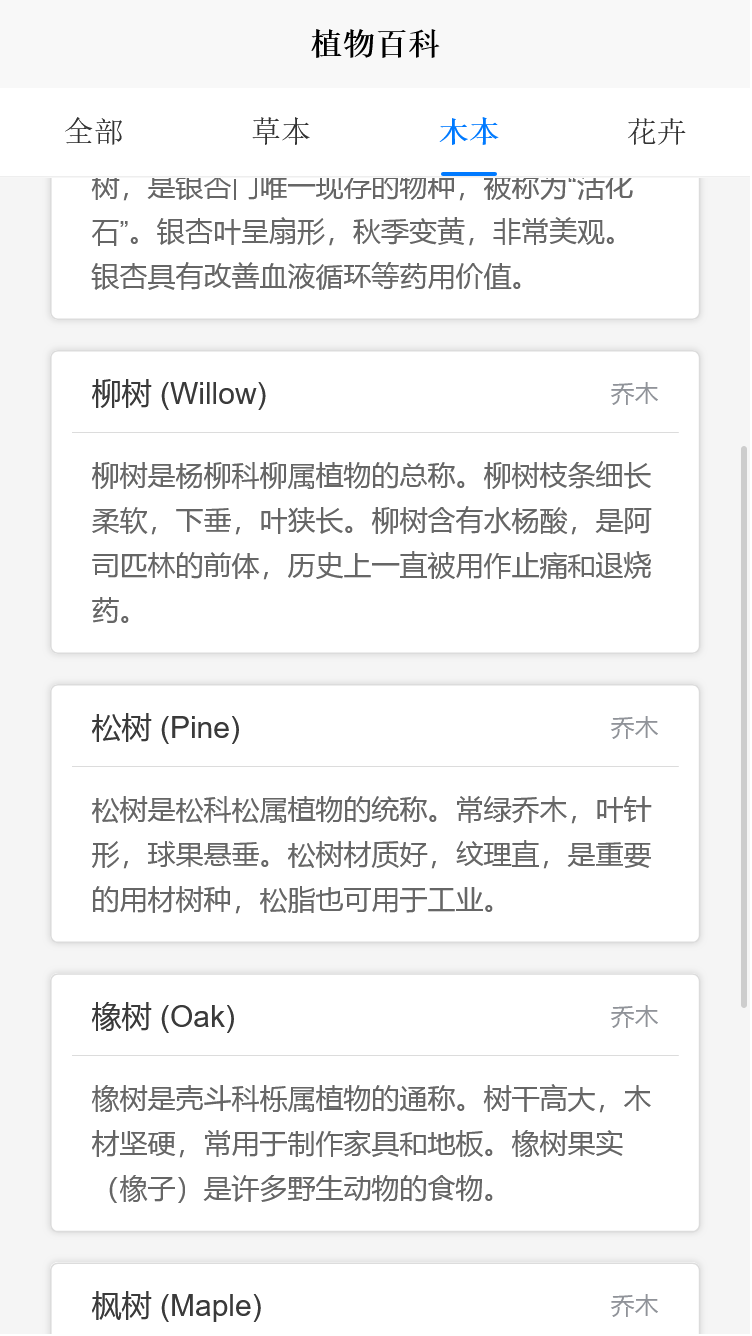
Task: Switch to the 草本 tab
Action: (x=281, y=131)
